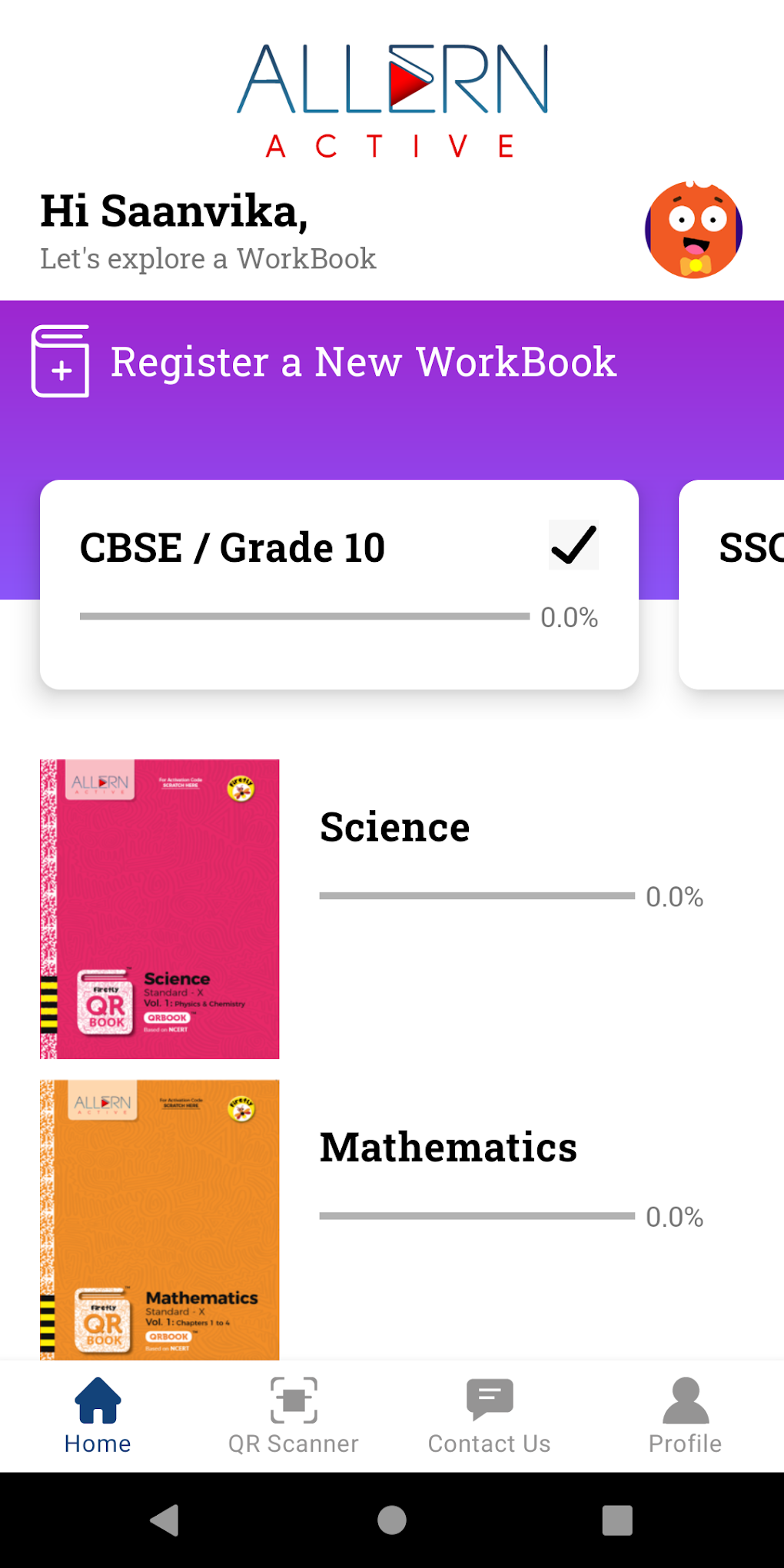Go to the Contact Us tab

490,1417
